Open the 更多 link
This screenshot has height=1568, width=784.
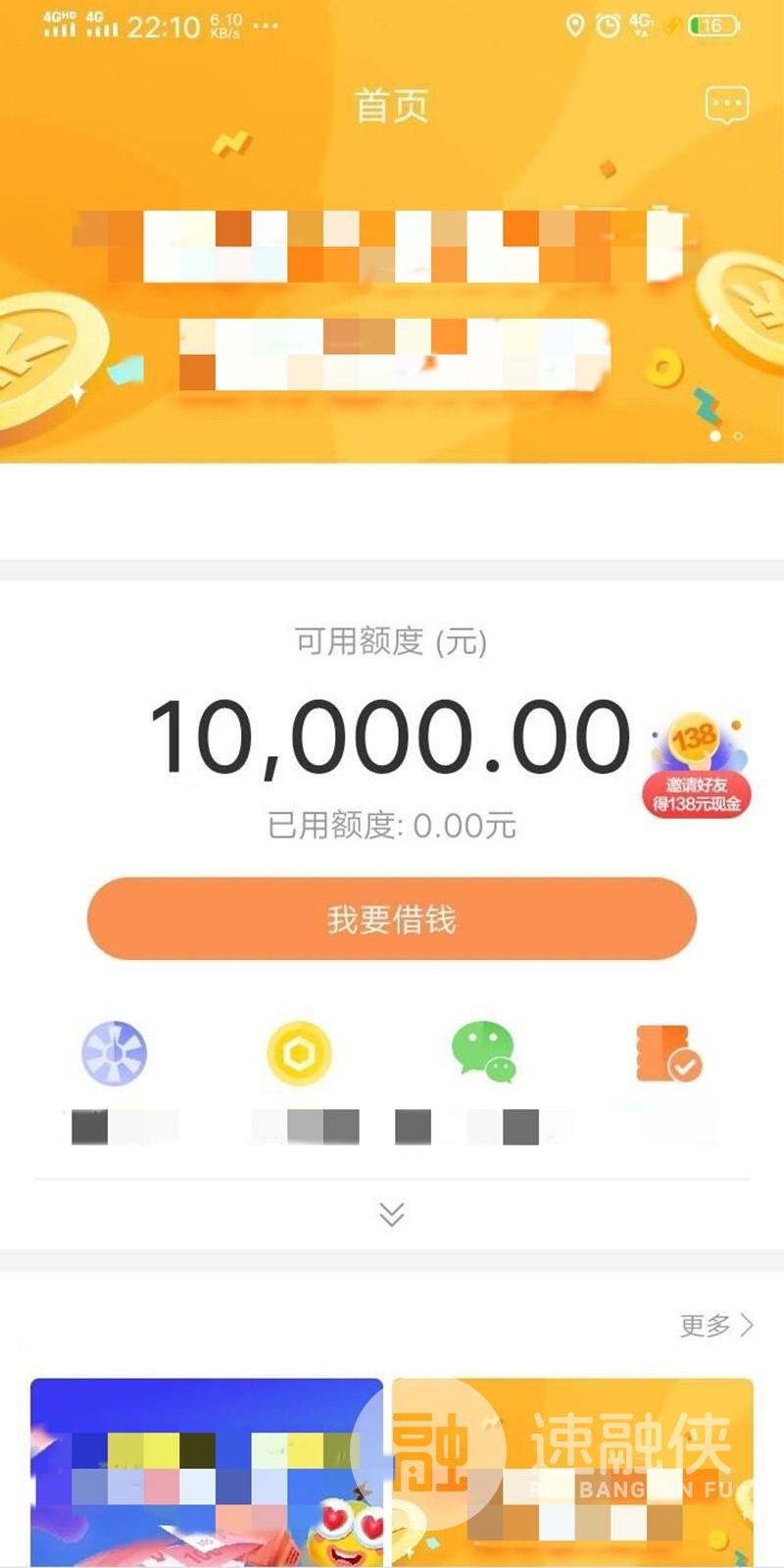(x=716, y=1326)
